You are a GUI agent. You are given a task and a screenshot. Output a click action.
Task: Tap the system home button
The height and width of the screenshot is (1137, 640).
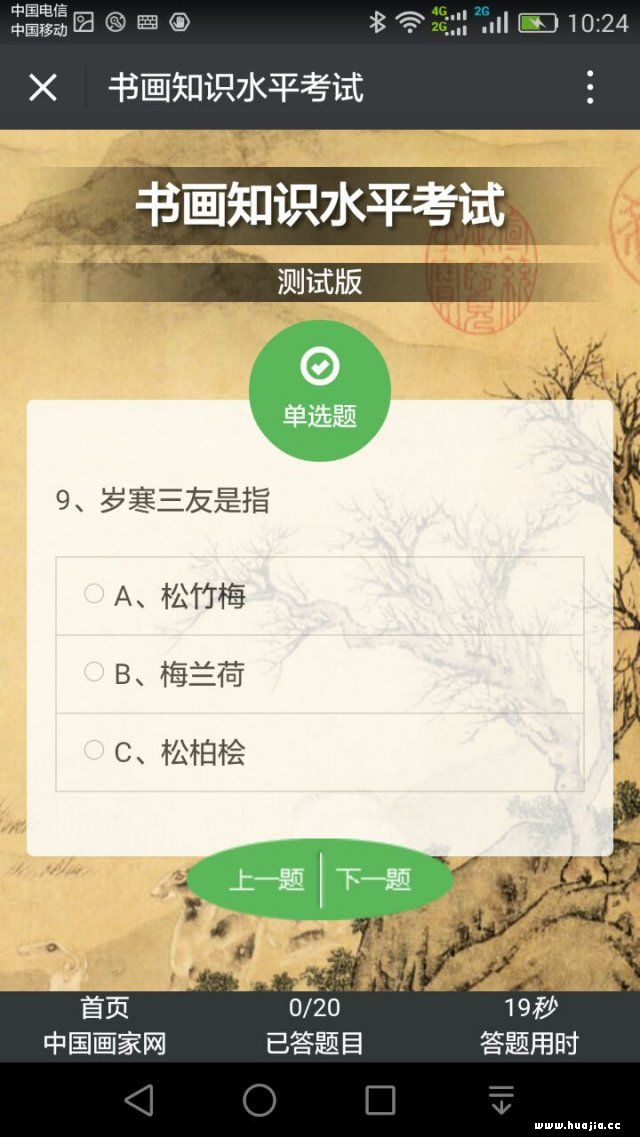click(x=259, y=1100)
